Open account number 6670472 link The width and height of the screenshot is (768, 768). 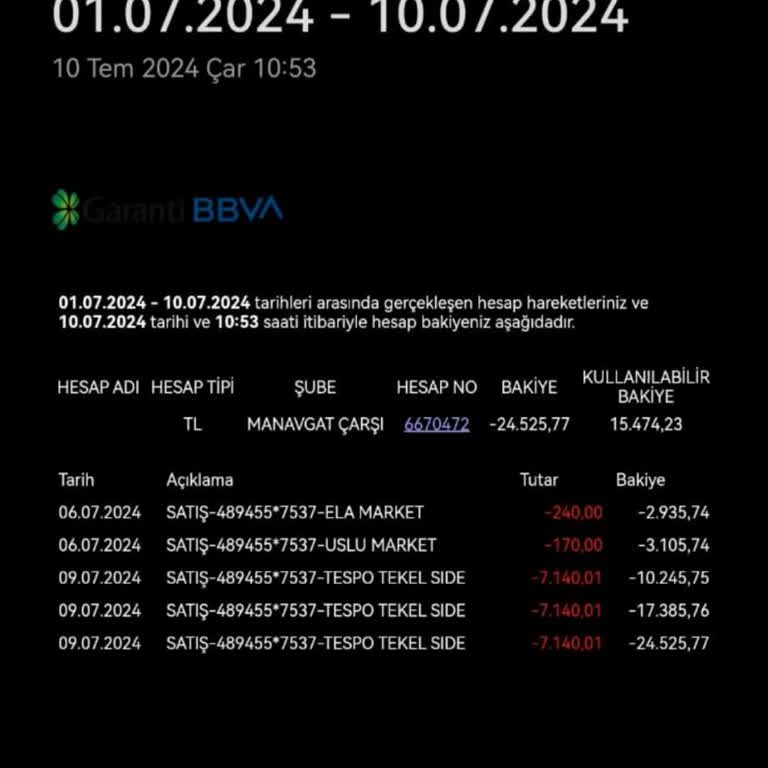coord(436,424)
